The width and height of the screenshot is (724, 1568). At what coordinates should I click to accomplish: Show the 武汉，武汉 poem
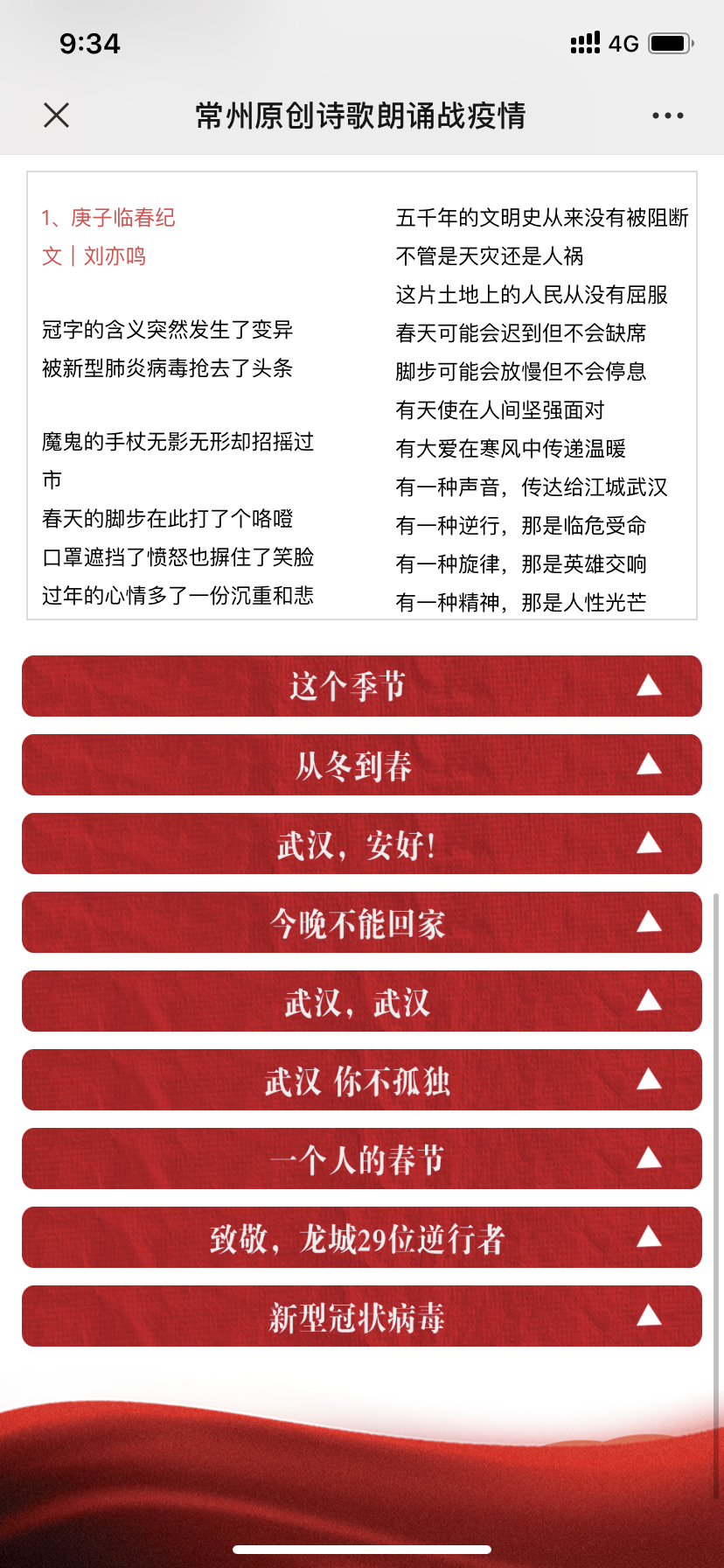tap(362, 1002)
